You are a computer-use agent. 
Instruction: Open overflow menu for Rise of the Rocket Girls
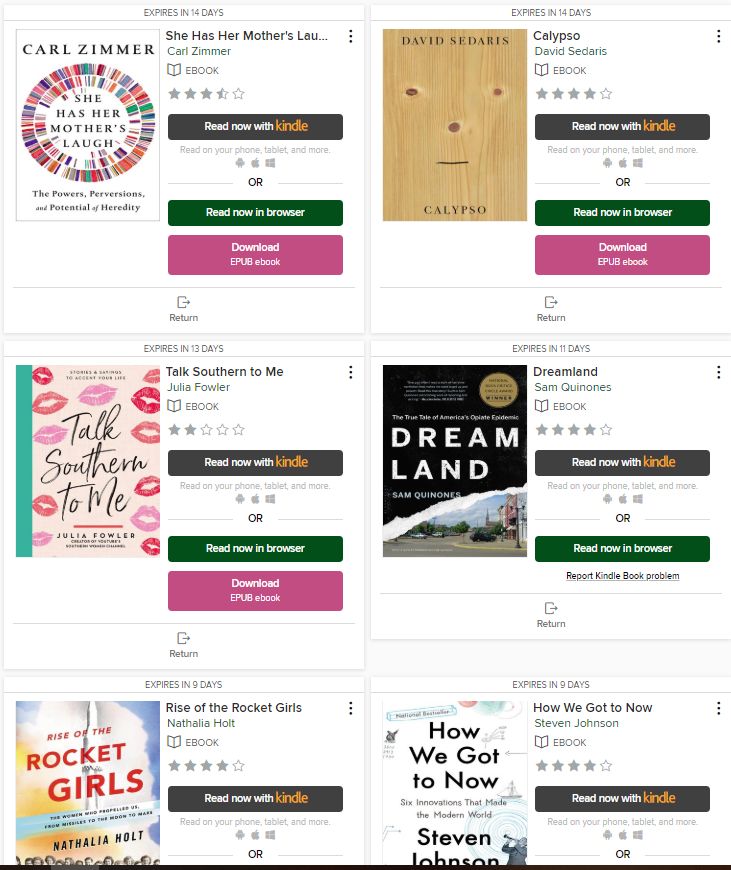351,709
